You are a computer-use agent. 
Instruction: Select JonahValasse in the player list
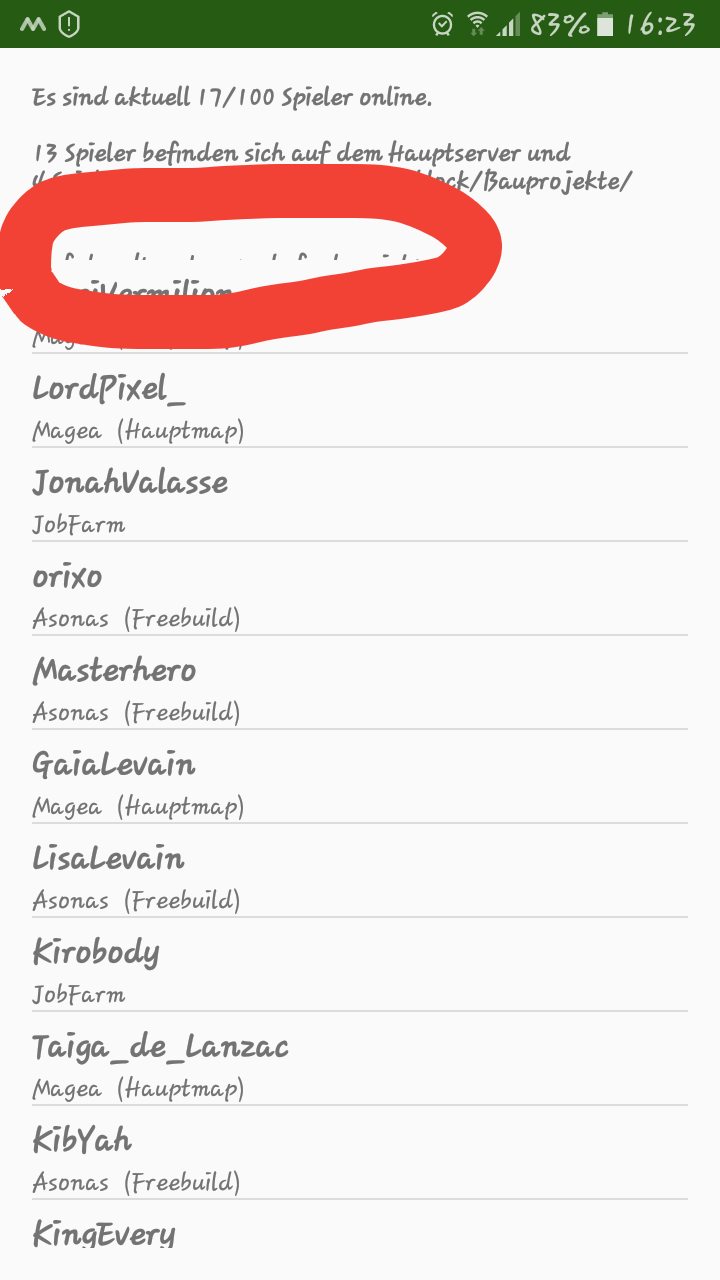(360, 496)
